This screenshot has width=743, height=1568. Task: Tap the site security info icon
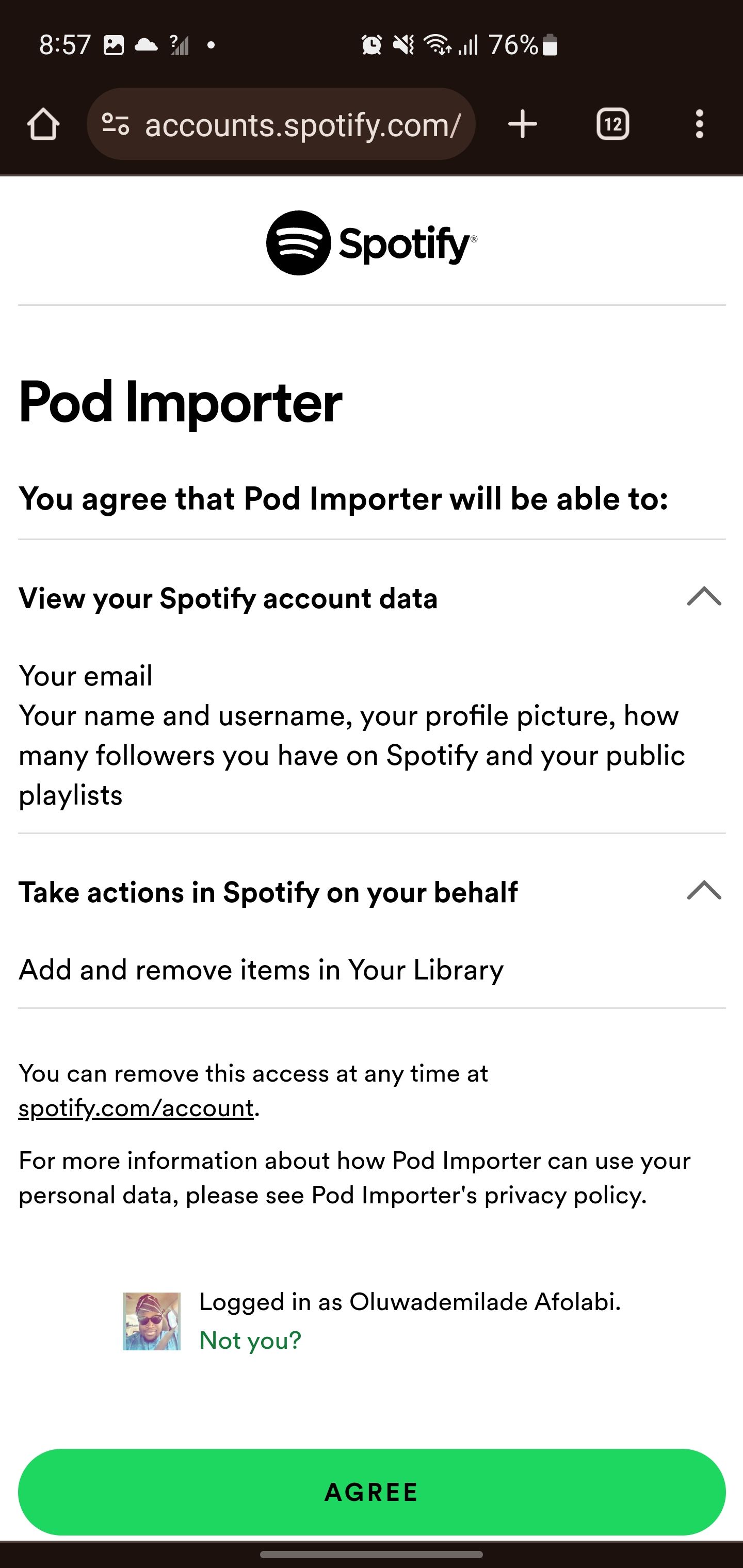pyautogui.click(x=115, y=125)
